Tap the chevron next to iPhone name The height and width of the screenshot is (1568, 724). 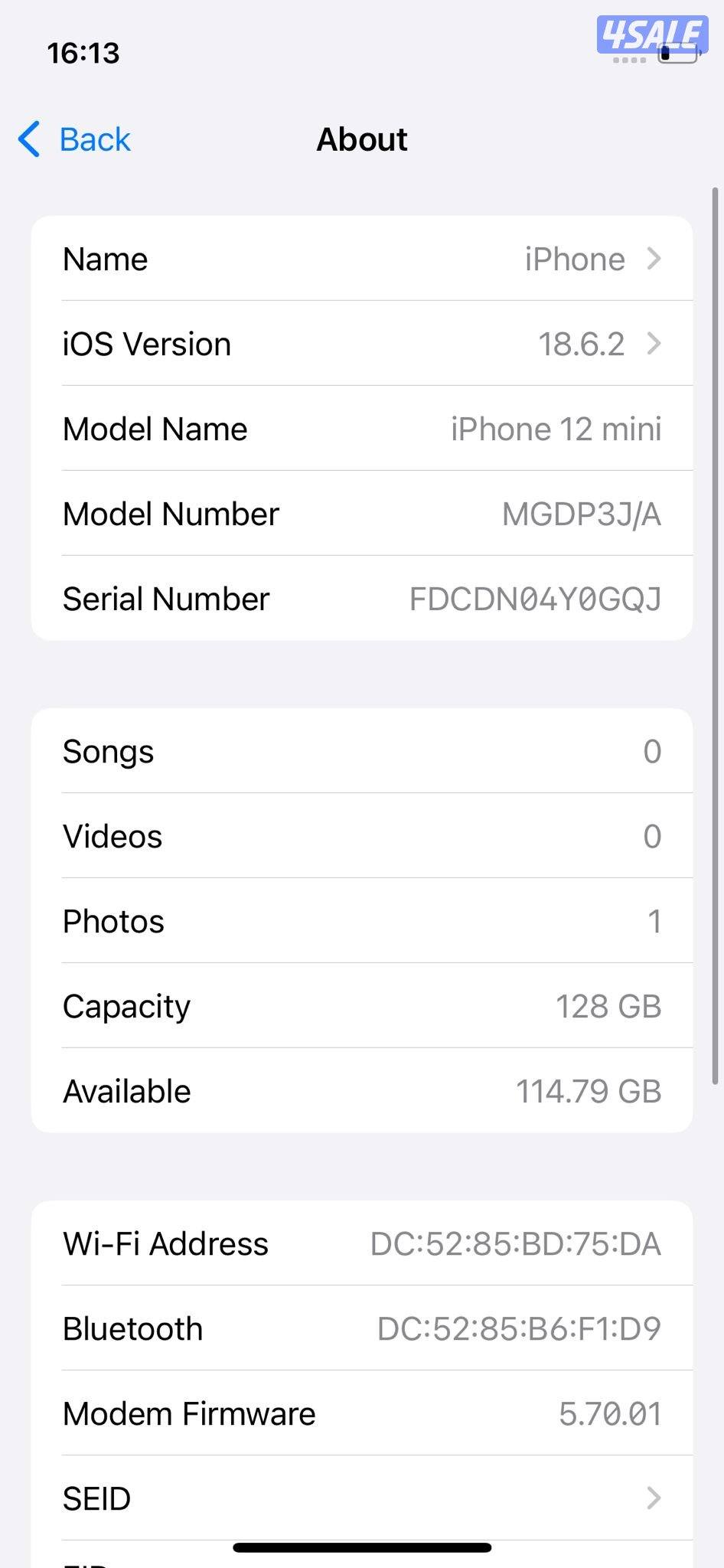[x=654, y=259]
